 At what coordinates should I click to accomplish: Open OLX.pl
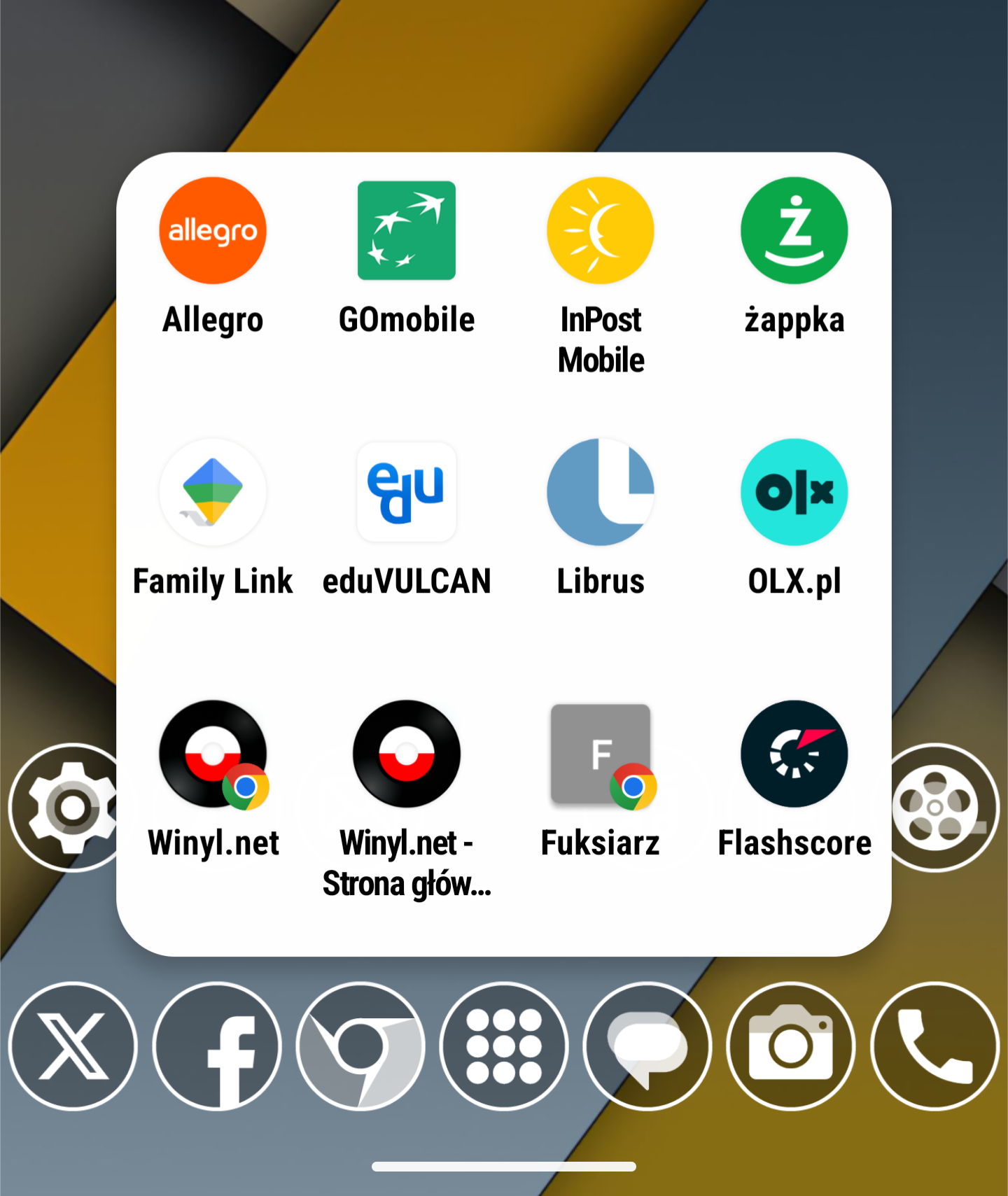click(794, 493)
